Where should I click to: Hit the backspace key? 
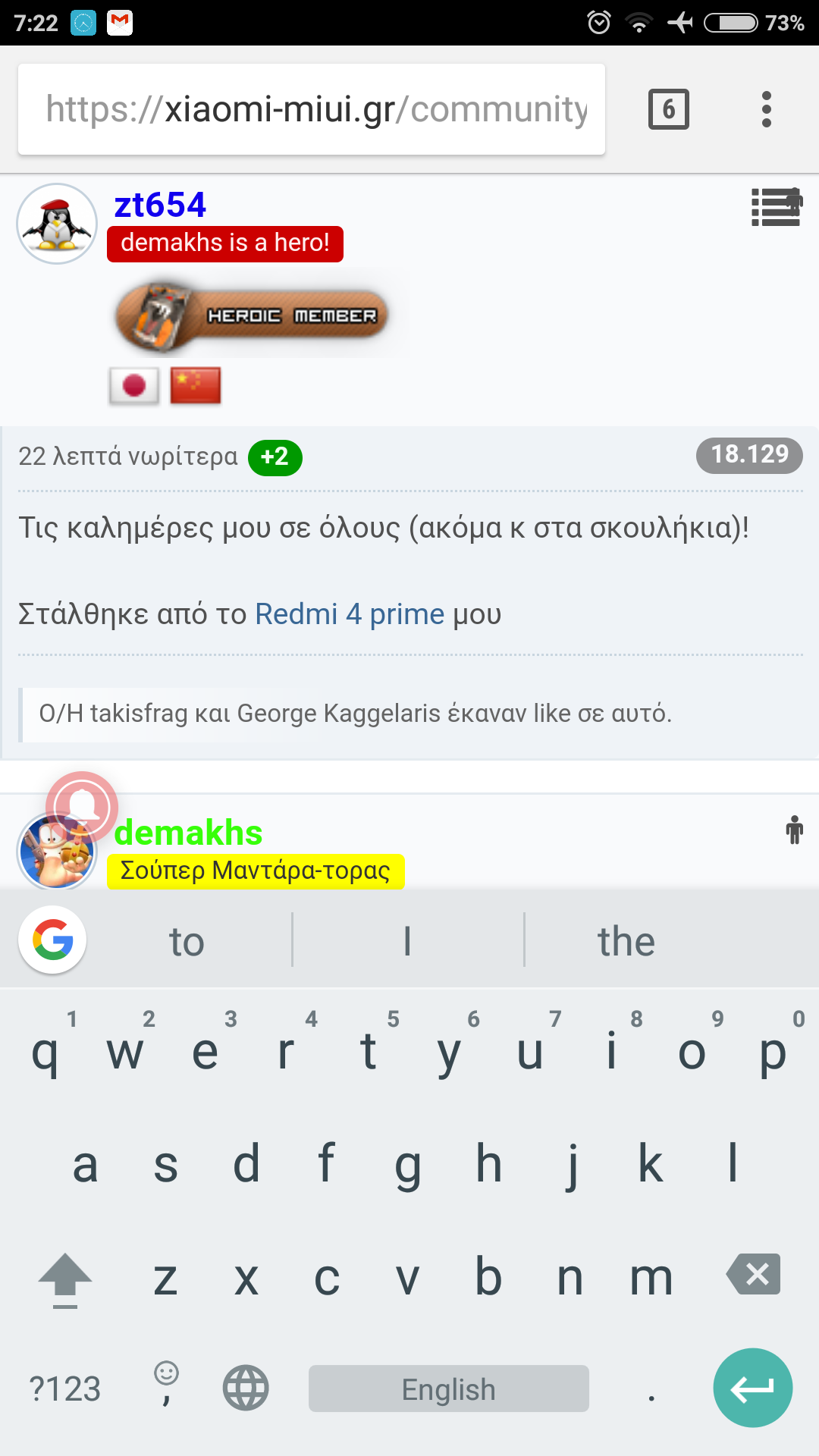pyautogui.click(x=753, y=1274)
